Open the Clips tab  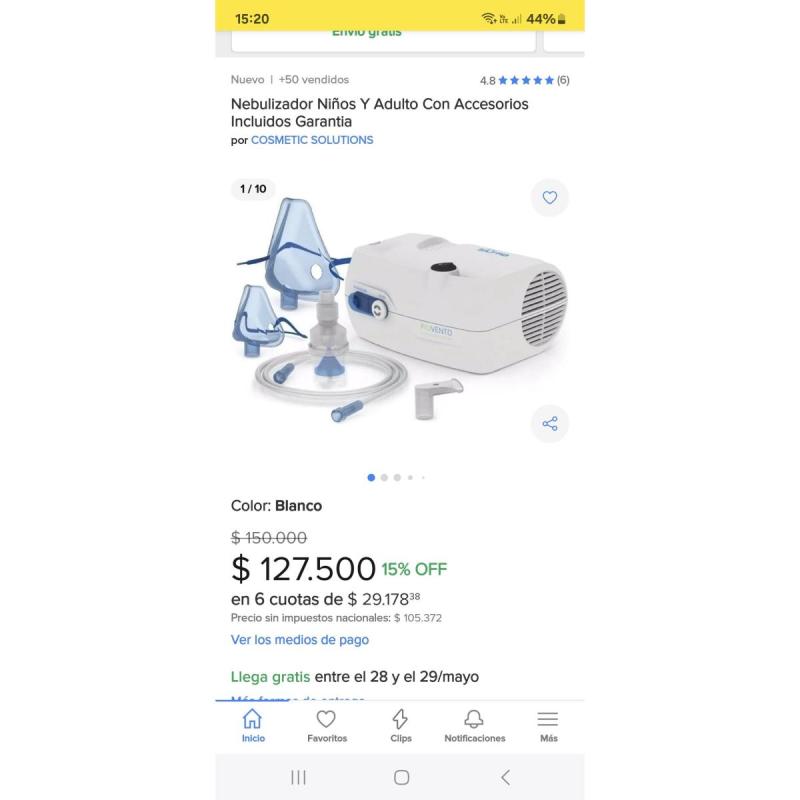pyautogui.click(x=400, y=726)
